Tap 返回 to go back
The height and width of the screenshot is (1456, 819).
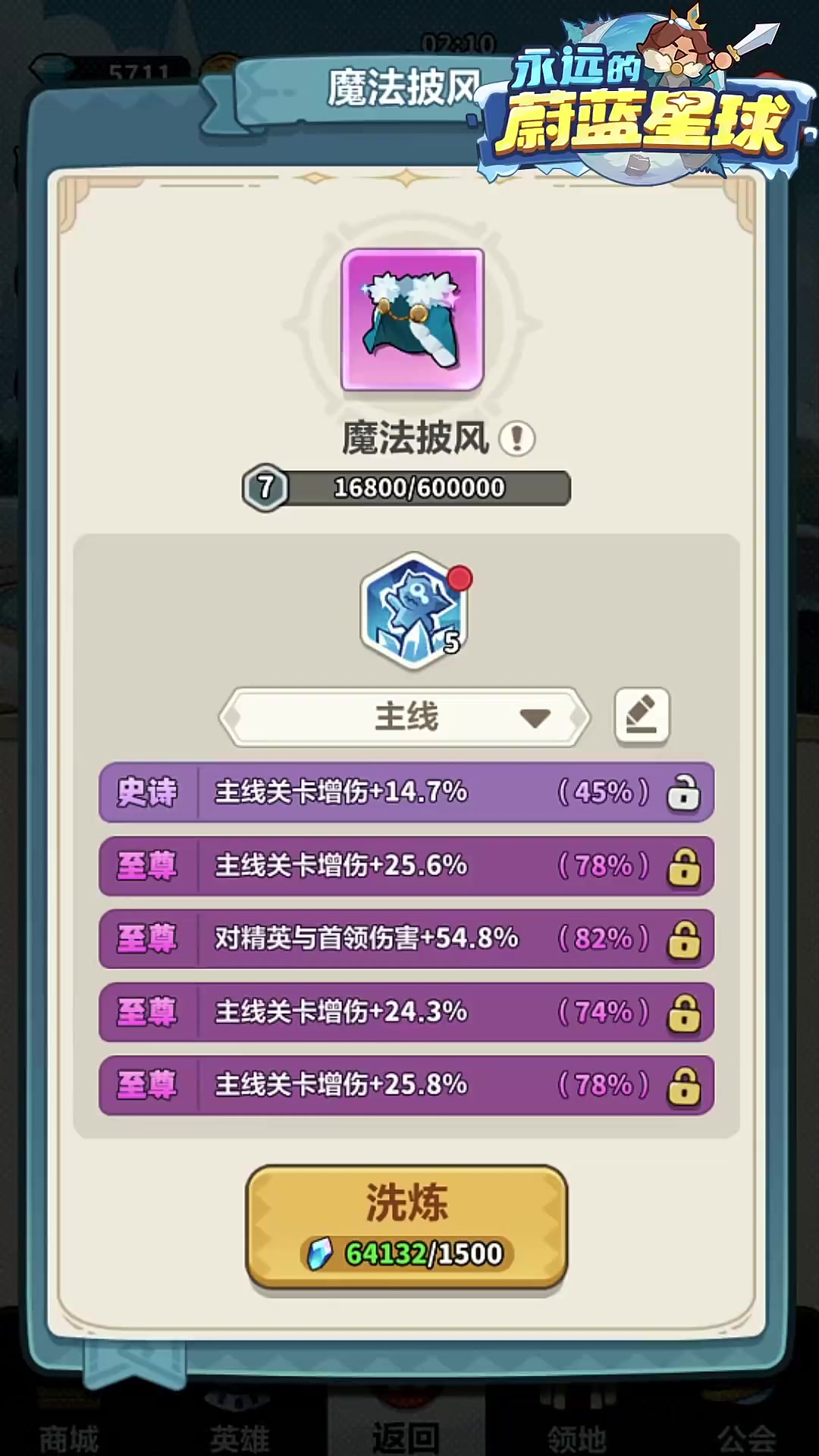(406, 1436)
